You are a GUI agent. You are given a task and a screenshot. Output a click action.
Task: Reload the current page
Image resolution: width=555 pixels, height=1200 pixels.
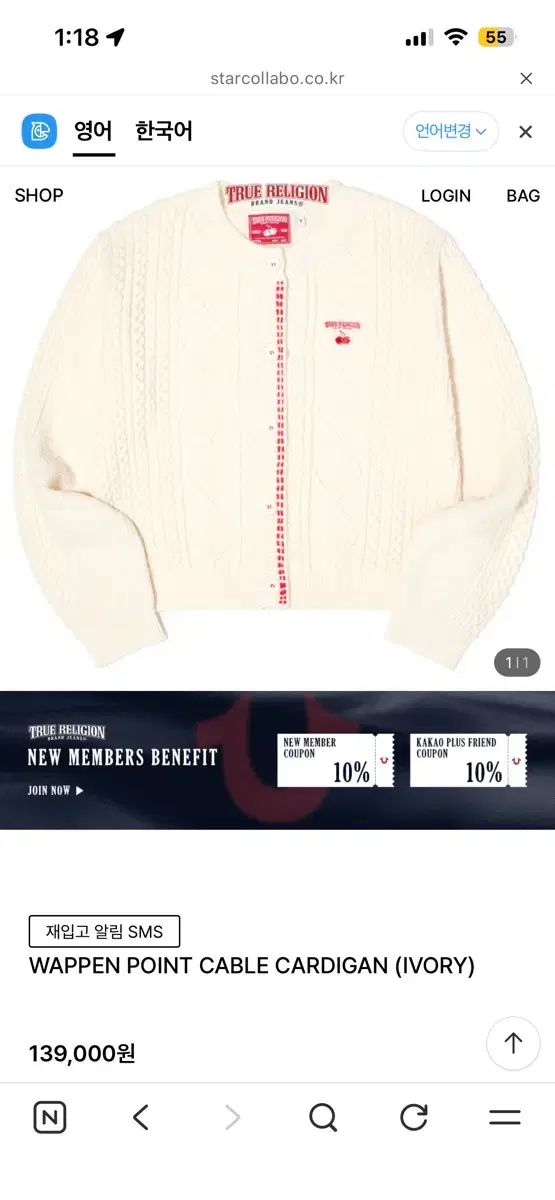coord(414,1117)
